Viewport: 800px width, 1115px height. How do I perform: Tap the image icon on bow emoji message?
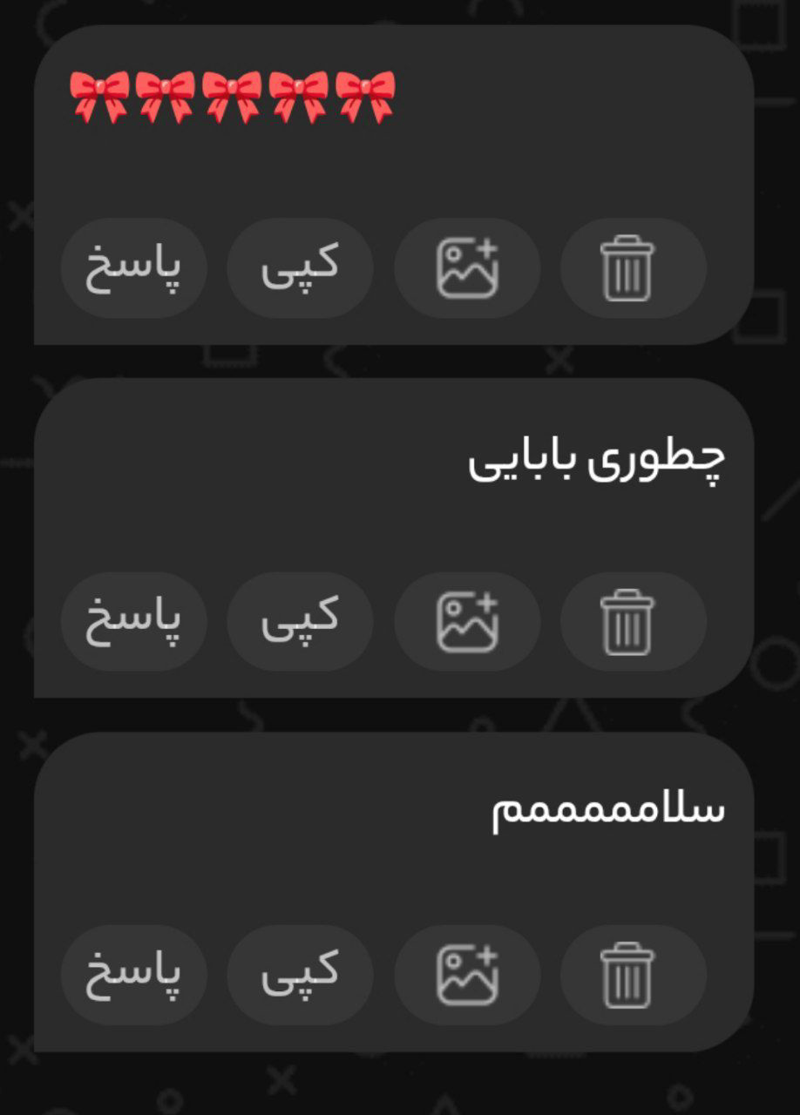pyautogui.click(x=467, y=268)
